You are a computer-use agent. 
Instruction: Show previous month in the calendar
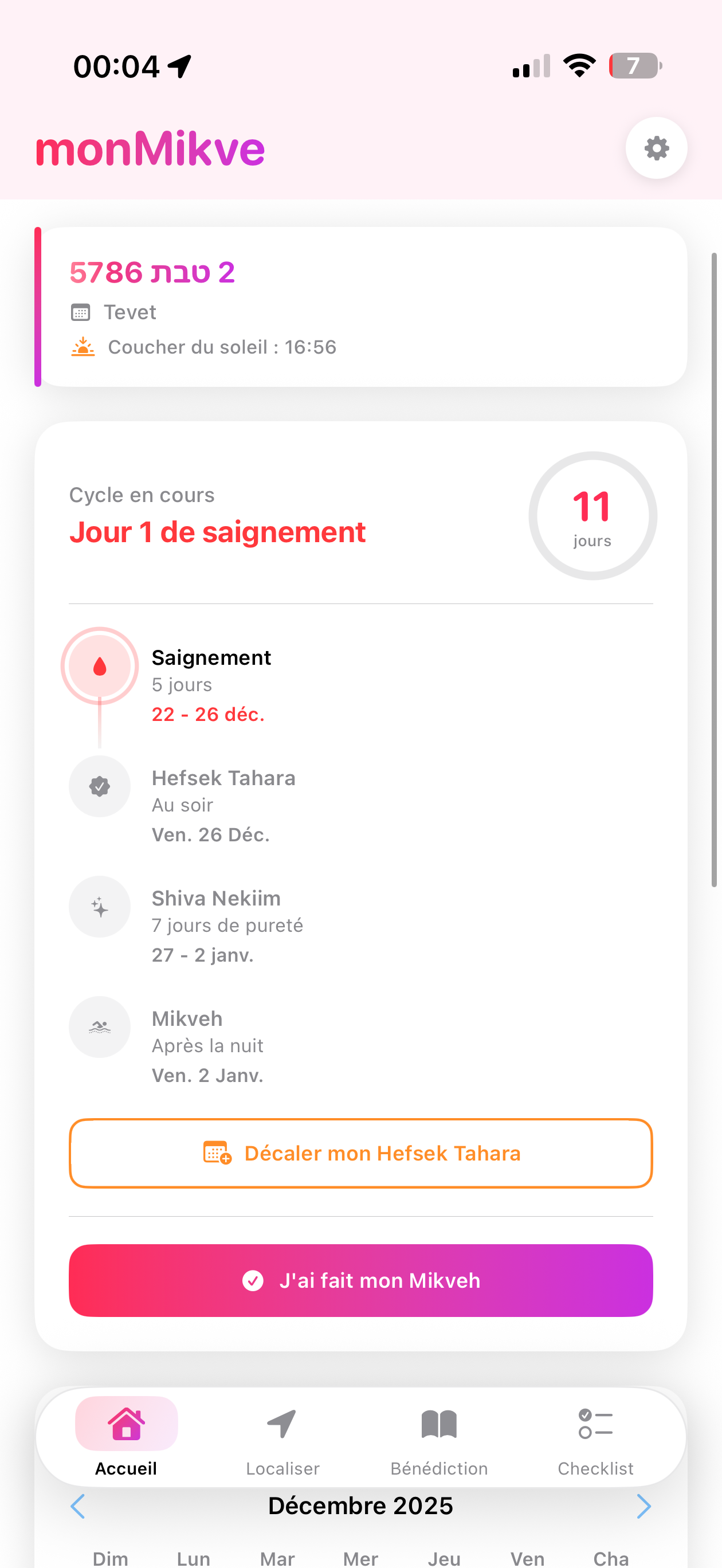(78, 1506)
